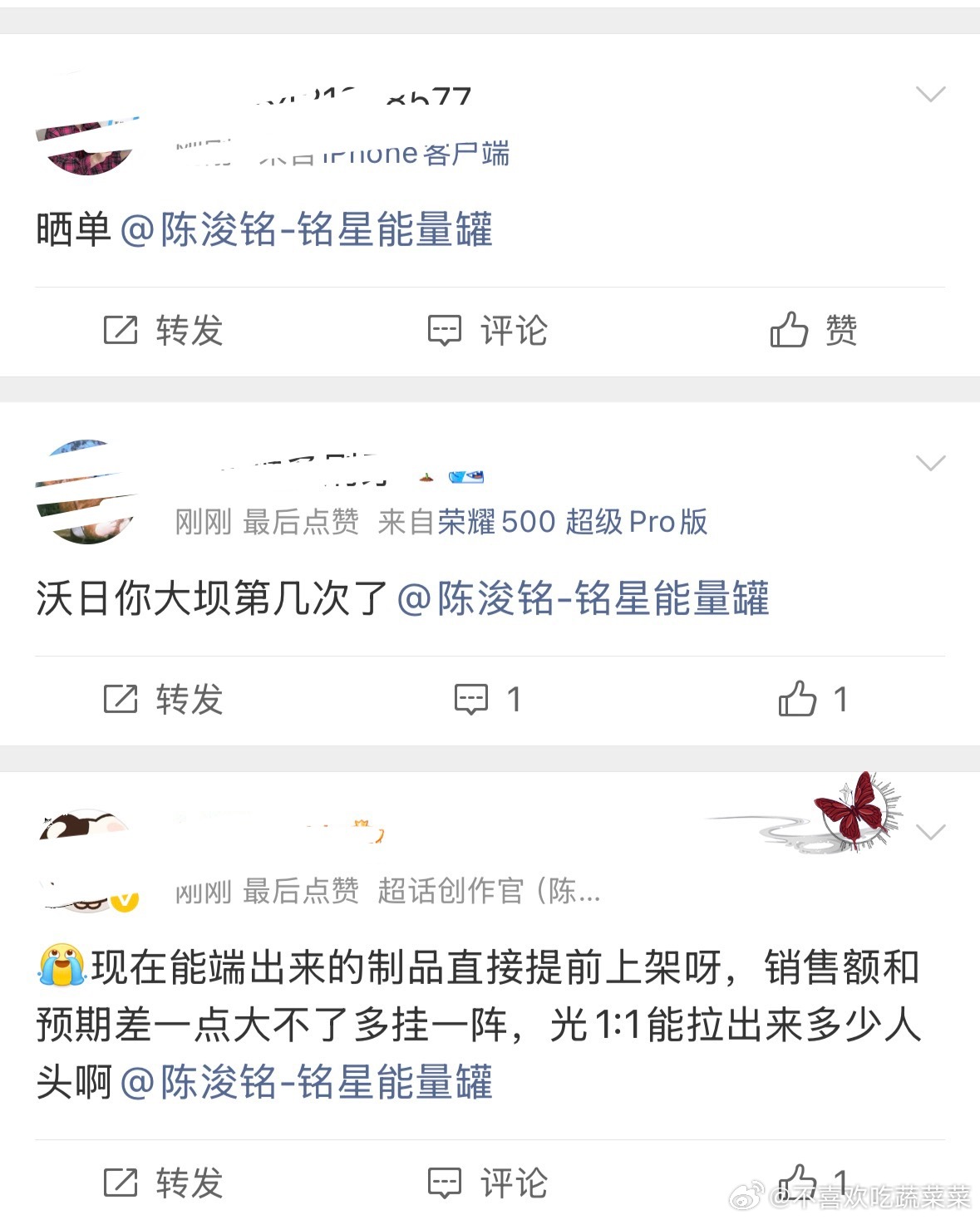Click the sprout emoji badge by second username

tap(425, 476)
